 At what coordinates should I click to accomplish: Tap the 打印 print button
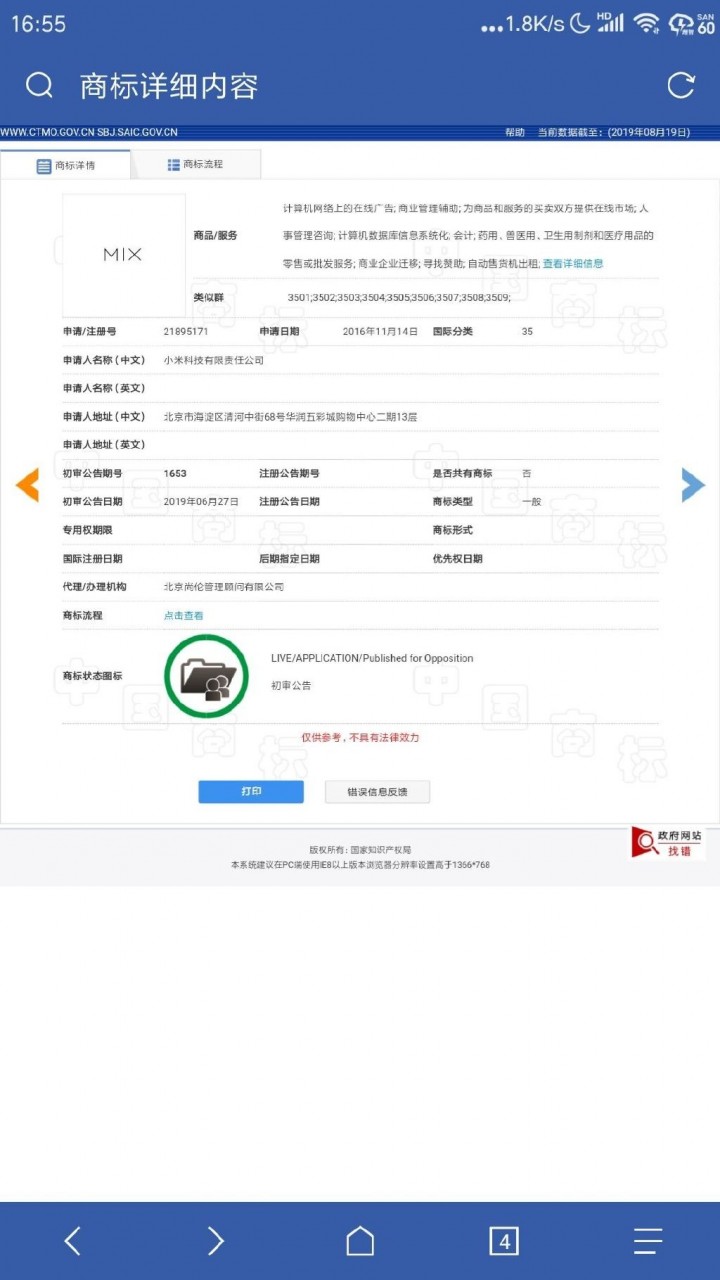[x=251, y=792]
